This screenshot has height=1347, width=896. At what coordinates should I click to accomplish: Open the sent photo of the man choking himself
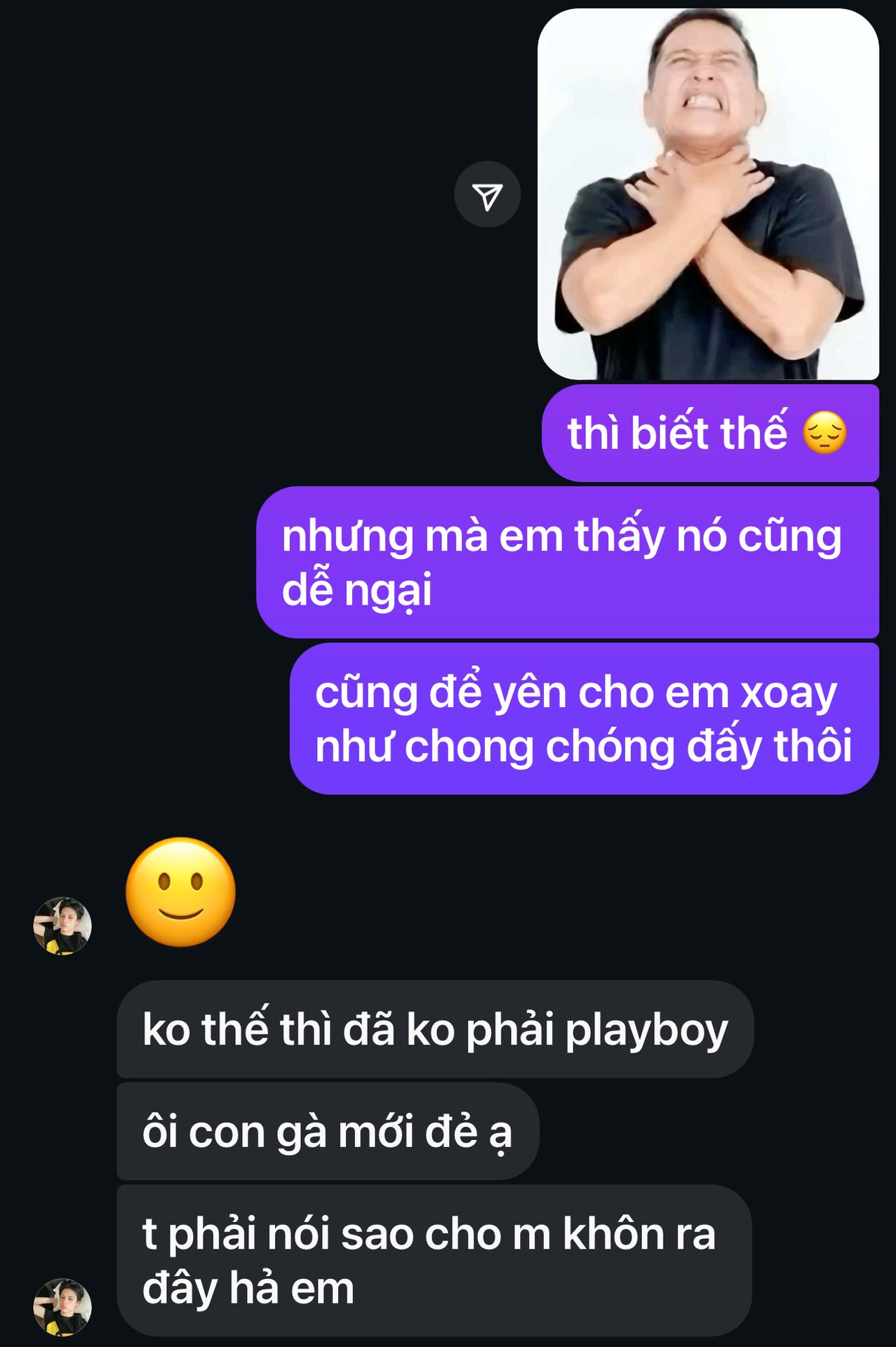707,194
